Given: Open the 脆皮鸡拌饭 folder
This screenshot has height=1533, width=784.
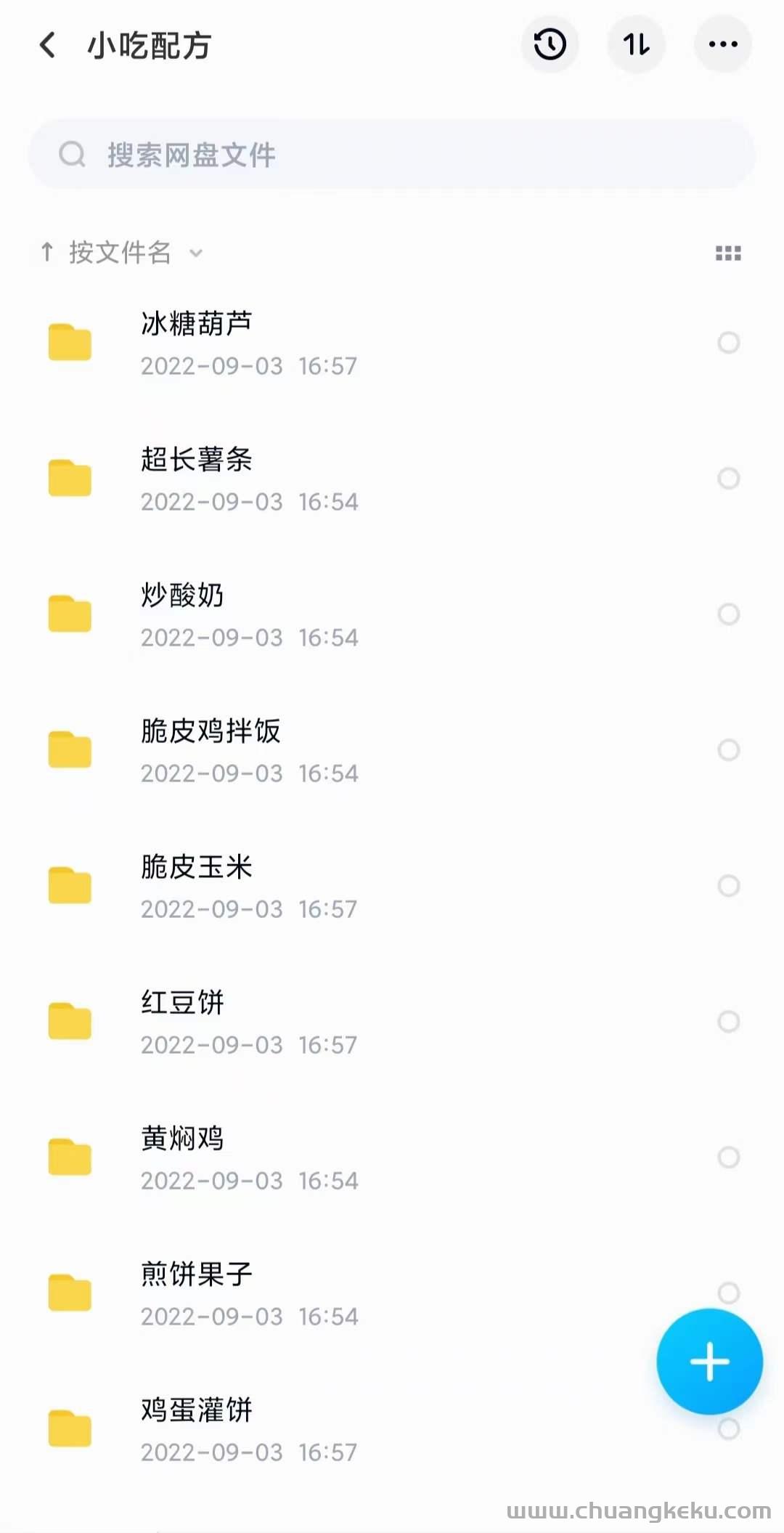Looking at the screenshot, I should [392, 750].
